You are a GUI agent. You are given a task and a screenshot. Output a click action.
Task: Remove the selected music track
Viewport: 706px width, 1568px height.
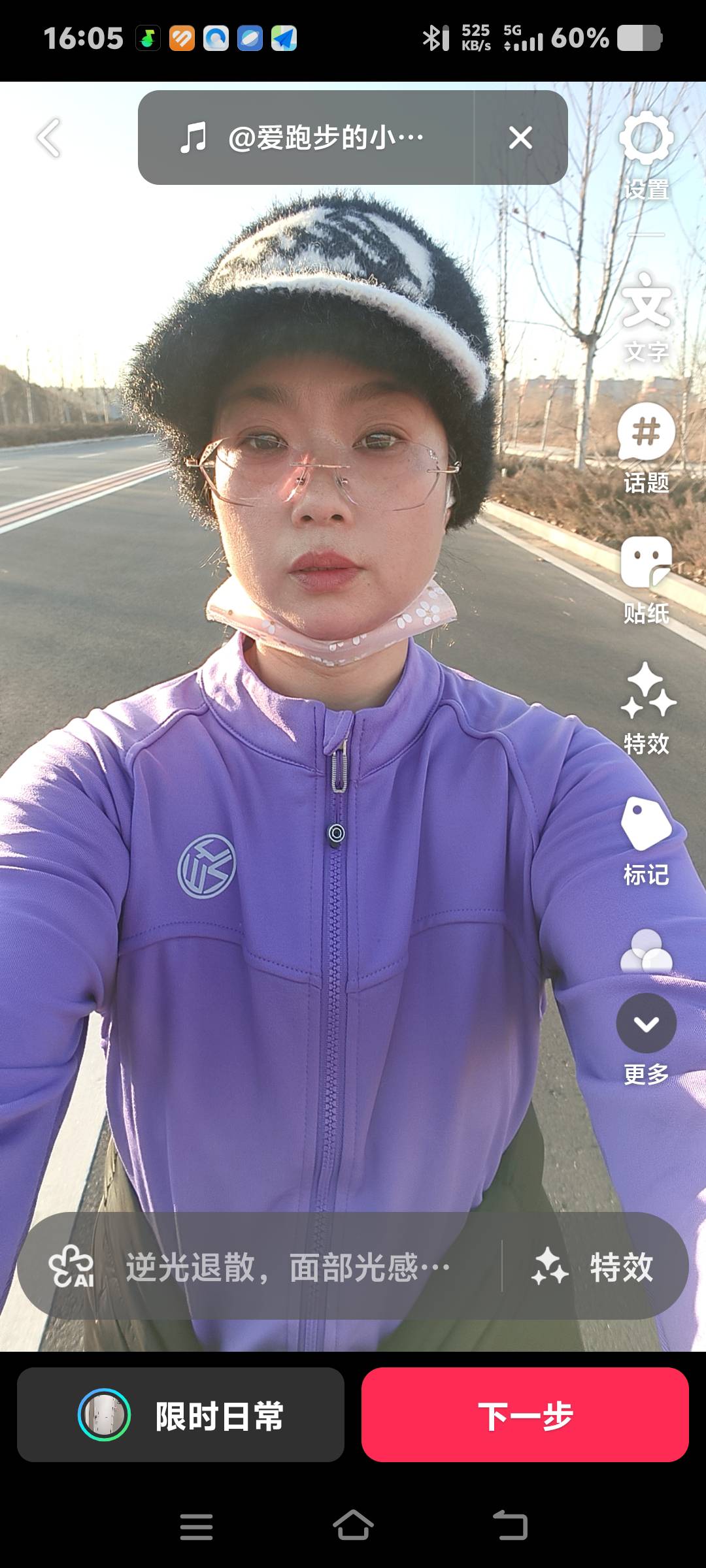point(520,138)
